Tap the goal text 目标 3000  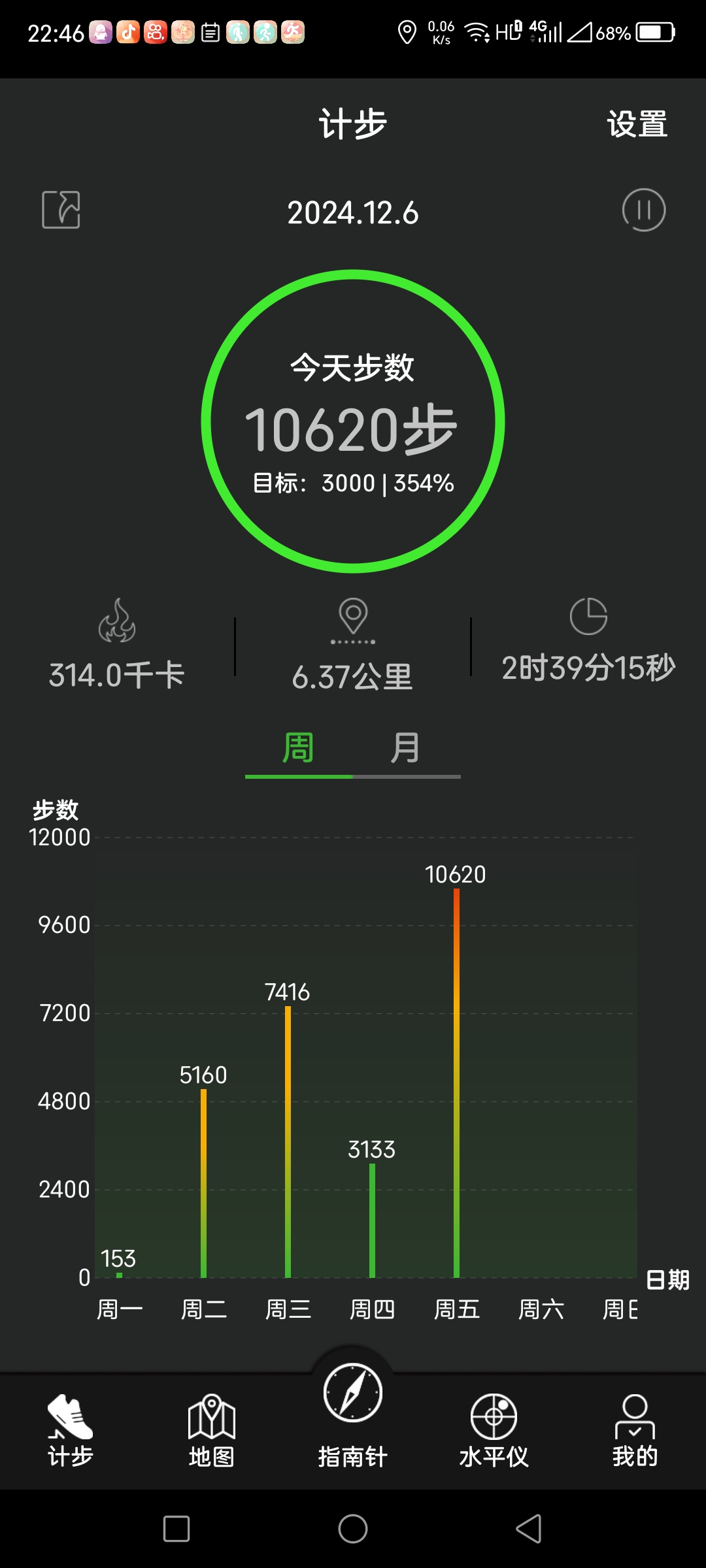354,483
